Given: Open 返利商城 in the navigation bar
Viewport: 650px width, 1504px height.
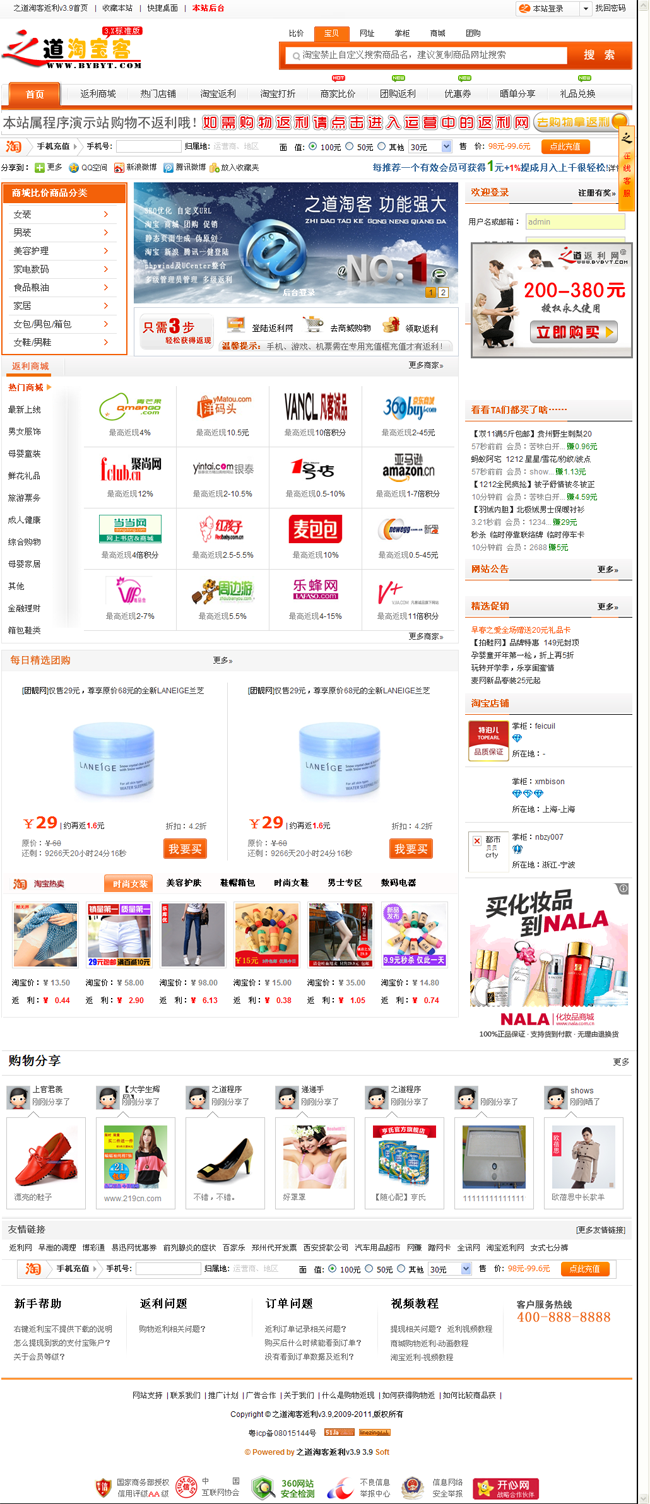Looking at the screenshot, I should point(98,94).
